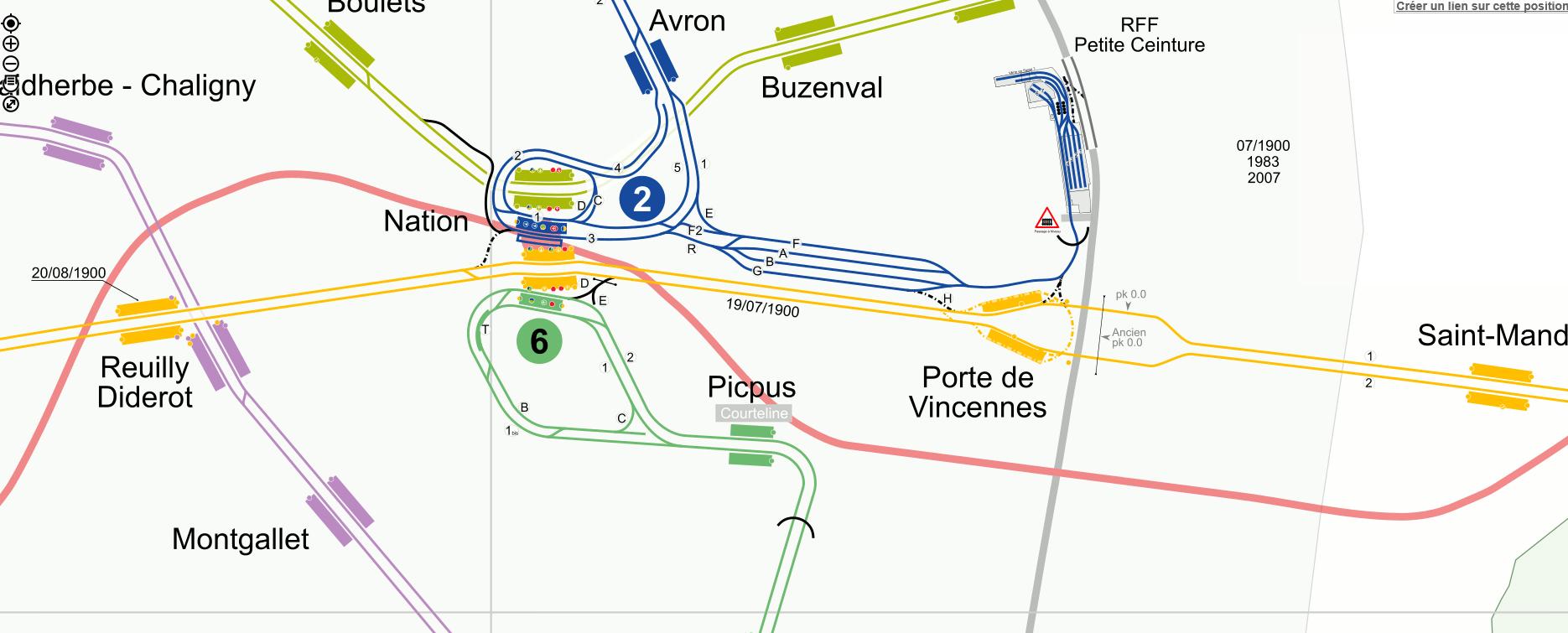Center the map on my location
This screenshot has height=633, width=1568.
[11, 23]
